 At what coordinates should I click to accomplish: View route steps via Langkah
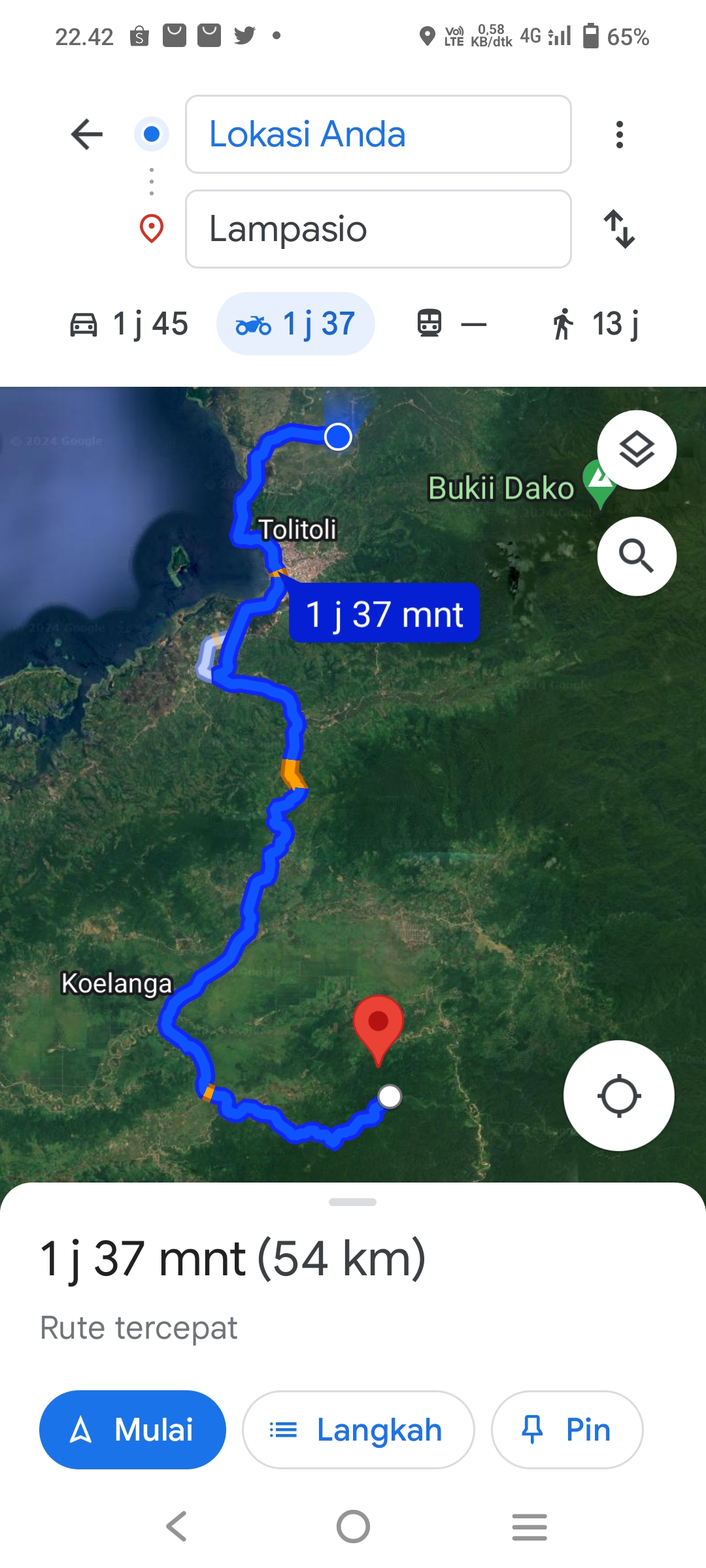tap(358, 1429)
